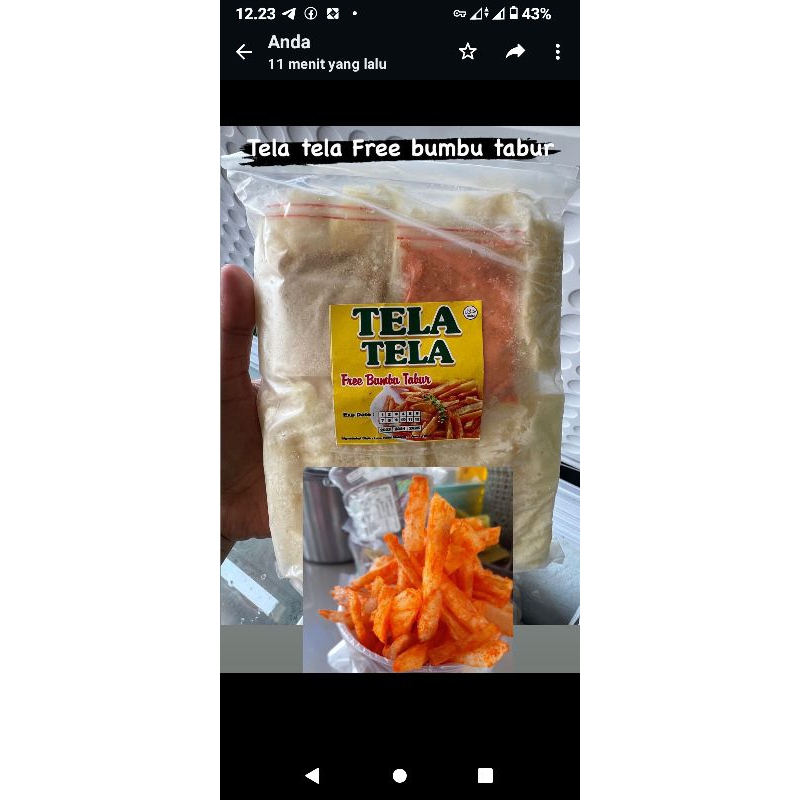Open recent apps with the square button

coord(485,775)
